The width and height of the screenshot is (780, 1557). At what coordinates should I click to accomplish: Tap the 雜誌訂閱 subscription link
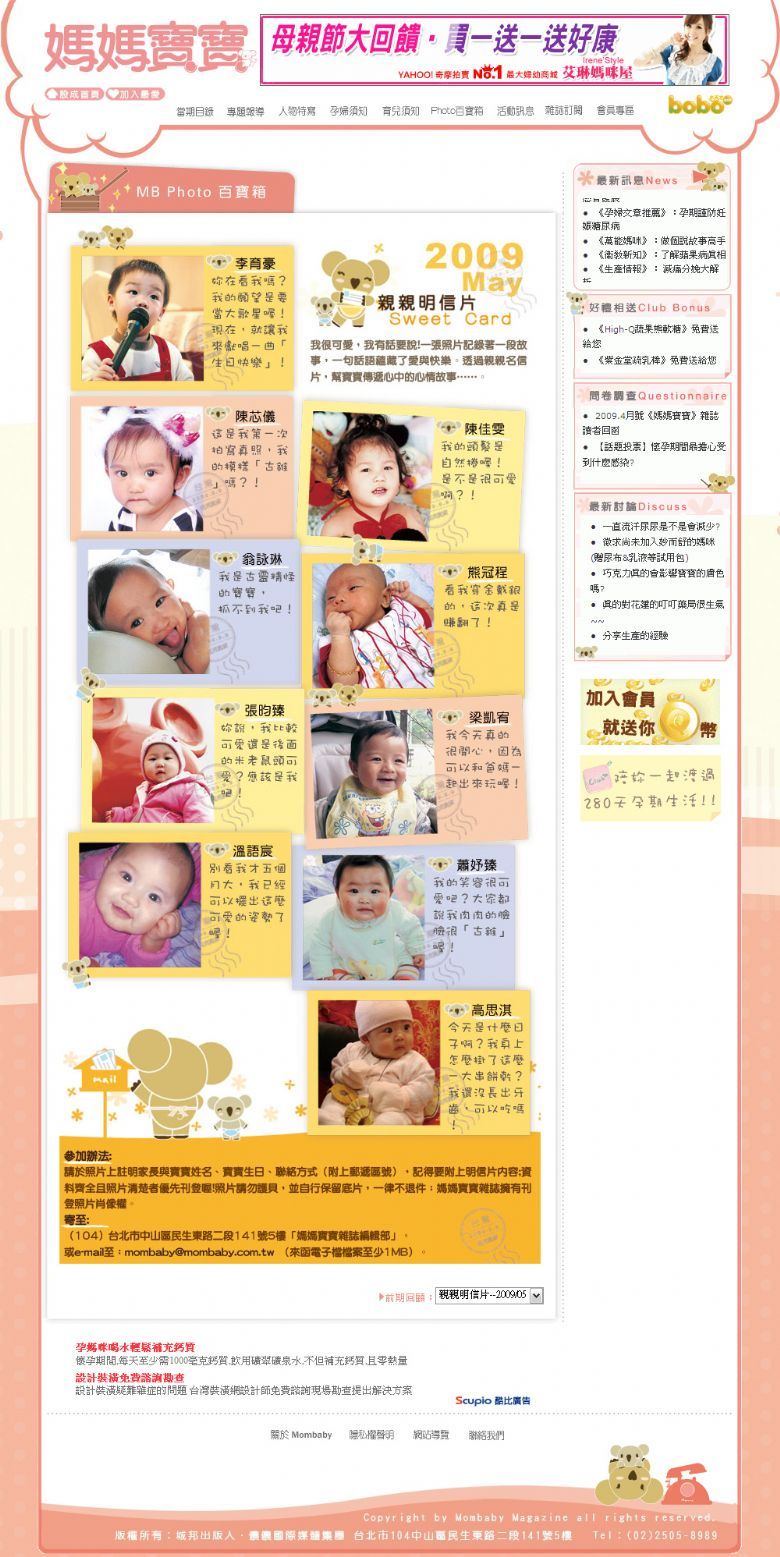click(563, 111)
